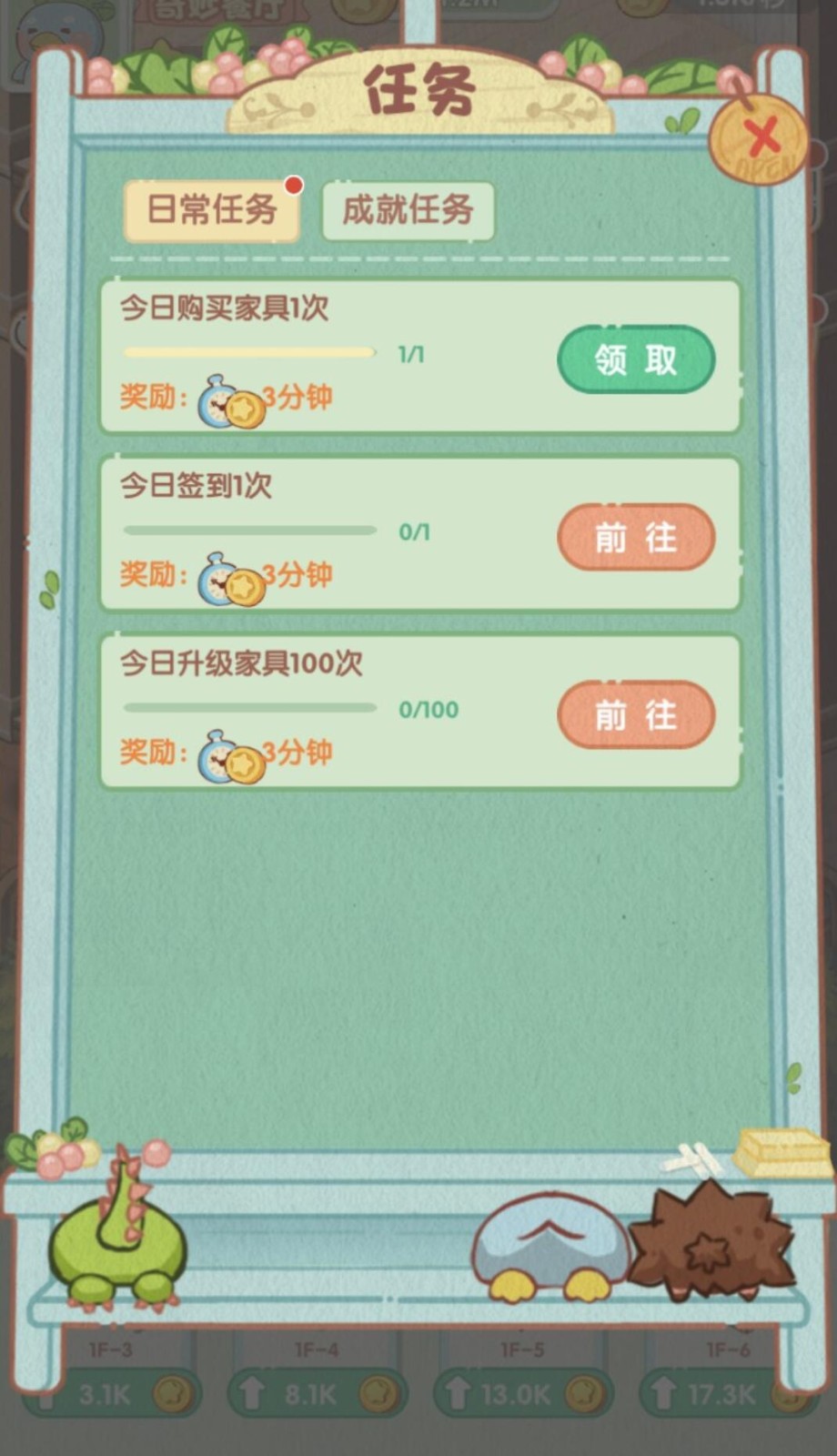Select the 日常任务 tab

[212, 210]
